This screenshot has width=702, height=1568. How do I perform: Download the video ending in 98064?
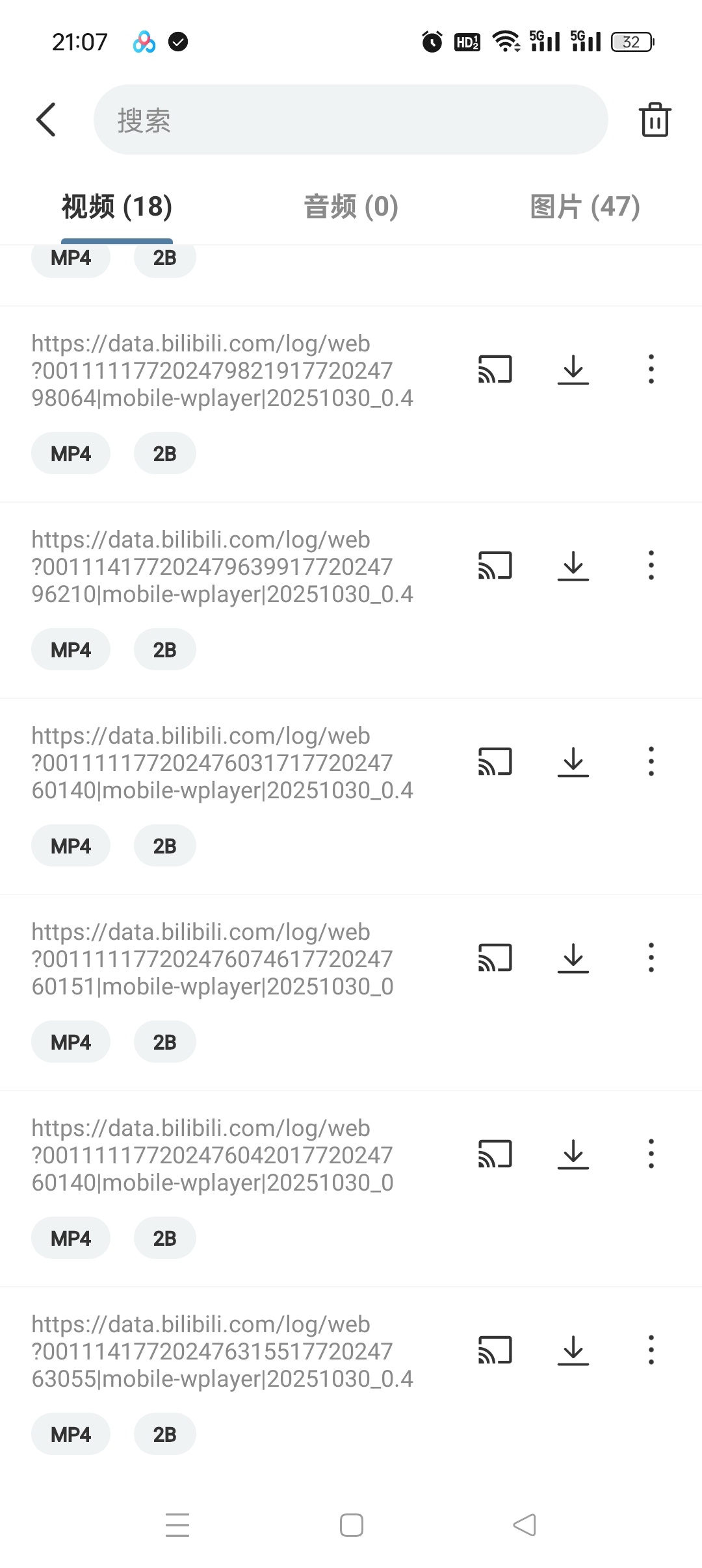pos(573,370)
